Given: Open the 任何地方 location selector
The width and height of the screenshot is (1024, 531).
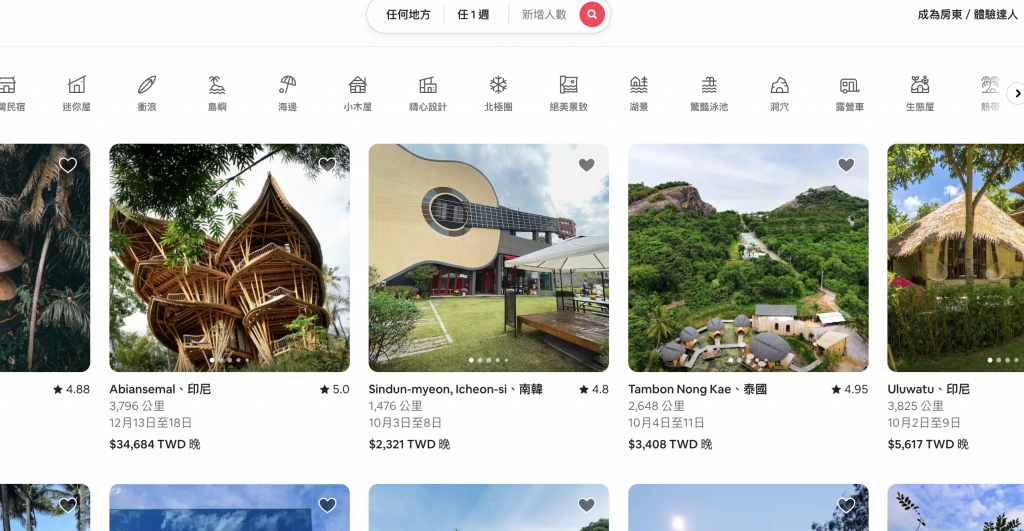Looking at the screenshot, I should 408,15.
